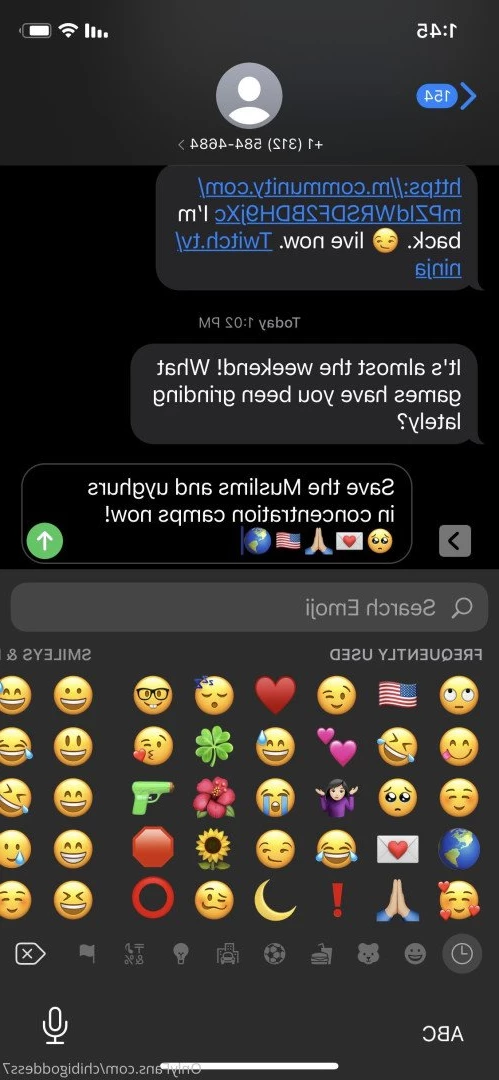Insert the crescent moon emoji

click(x=275, y=900)
